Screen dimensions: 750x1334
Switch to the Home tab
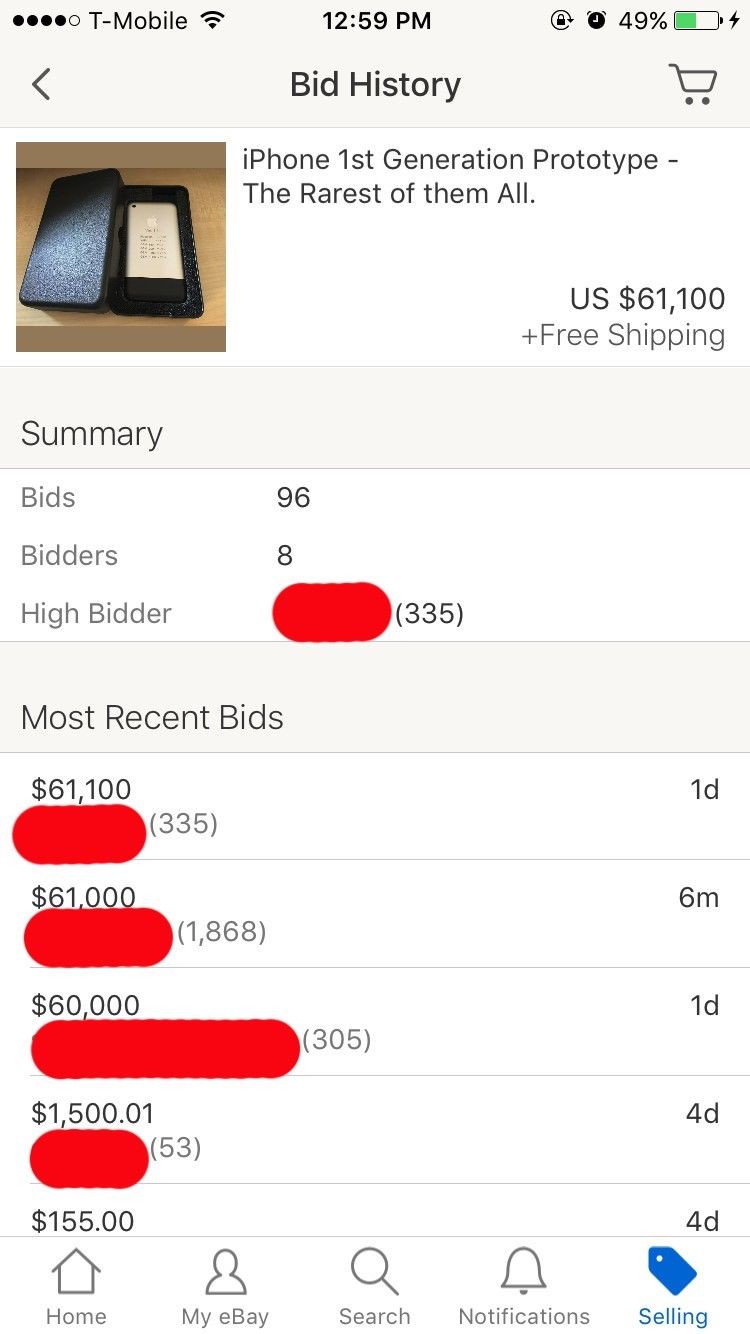[76, 1286]
